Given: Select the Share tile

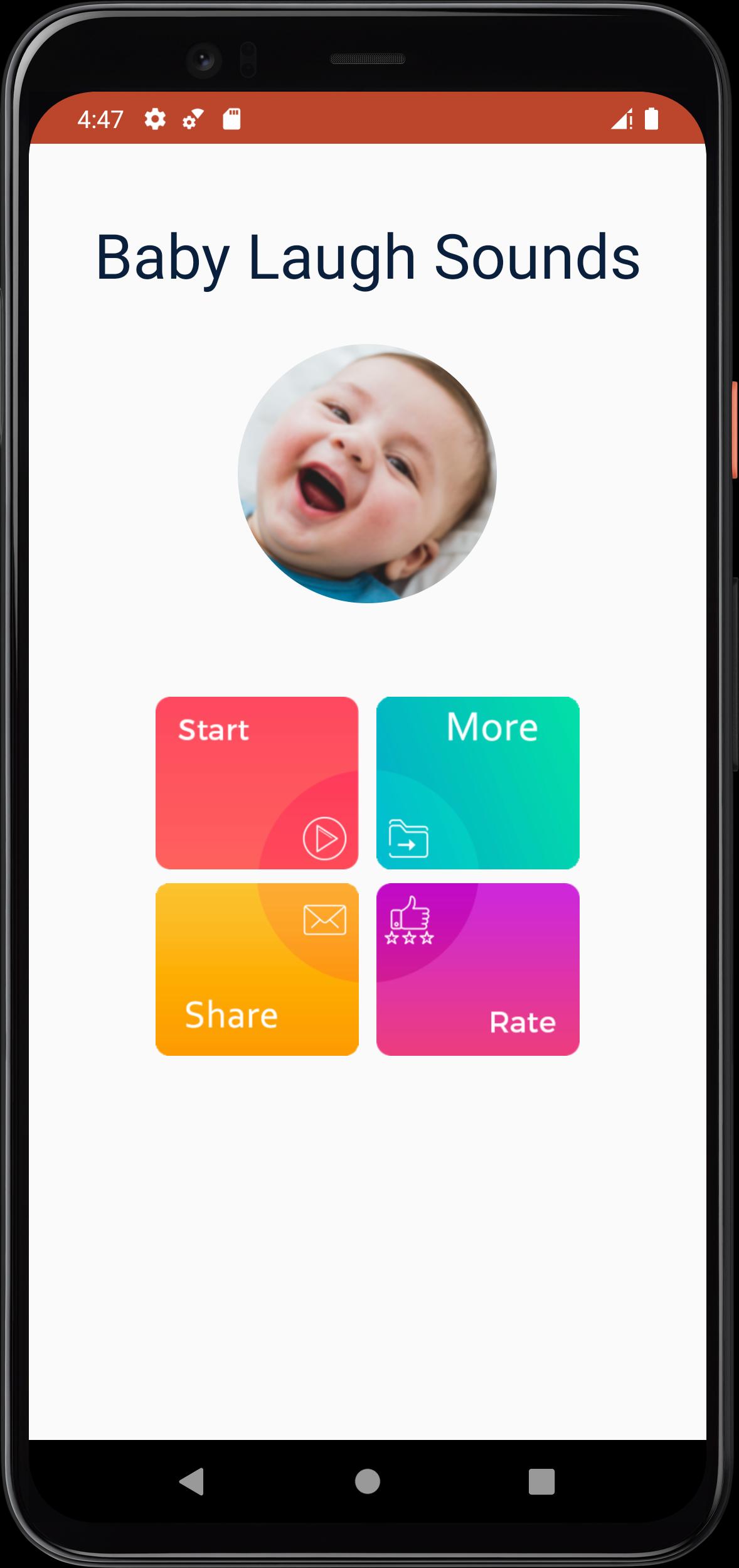Looking at the screenshot, I should pos(257,969).
